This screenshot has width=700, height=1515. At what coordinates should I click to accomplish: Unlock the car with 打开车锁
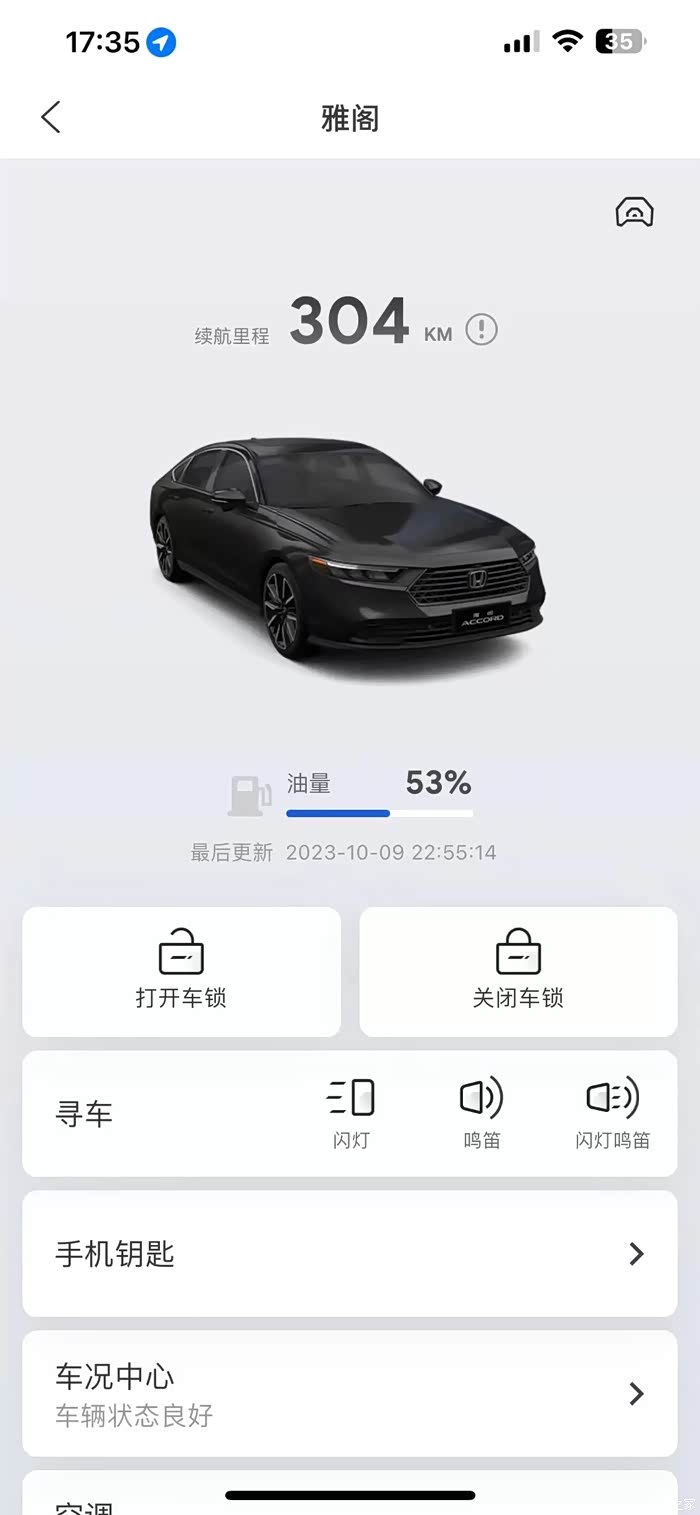click(181, 971)
